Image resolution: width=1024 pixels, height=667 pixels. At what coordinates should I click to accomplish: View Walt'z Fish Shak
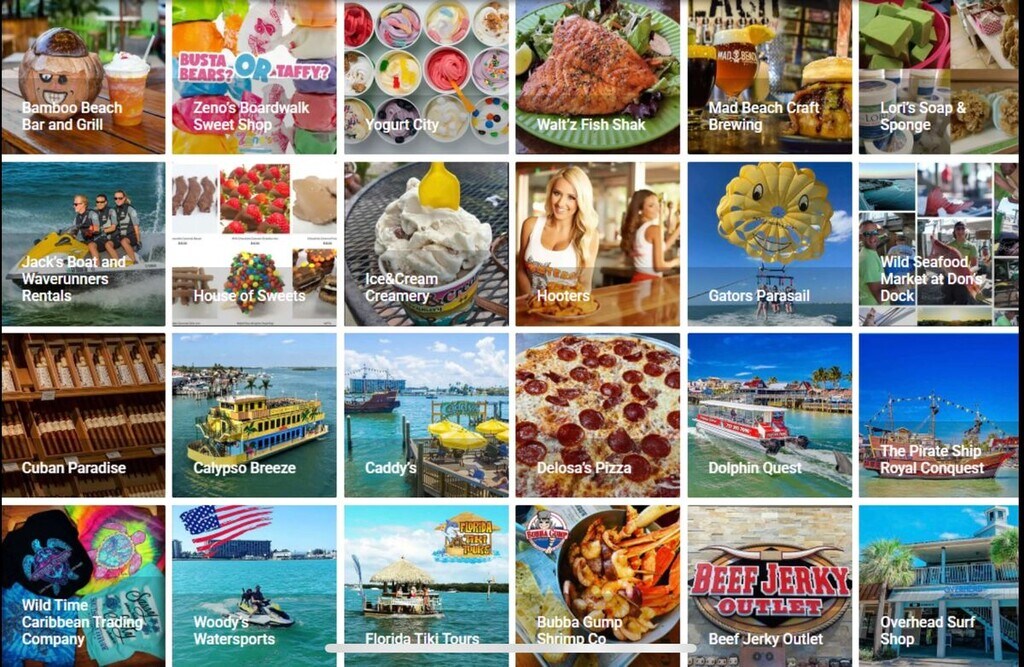pos(597,77)
